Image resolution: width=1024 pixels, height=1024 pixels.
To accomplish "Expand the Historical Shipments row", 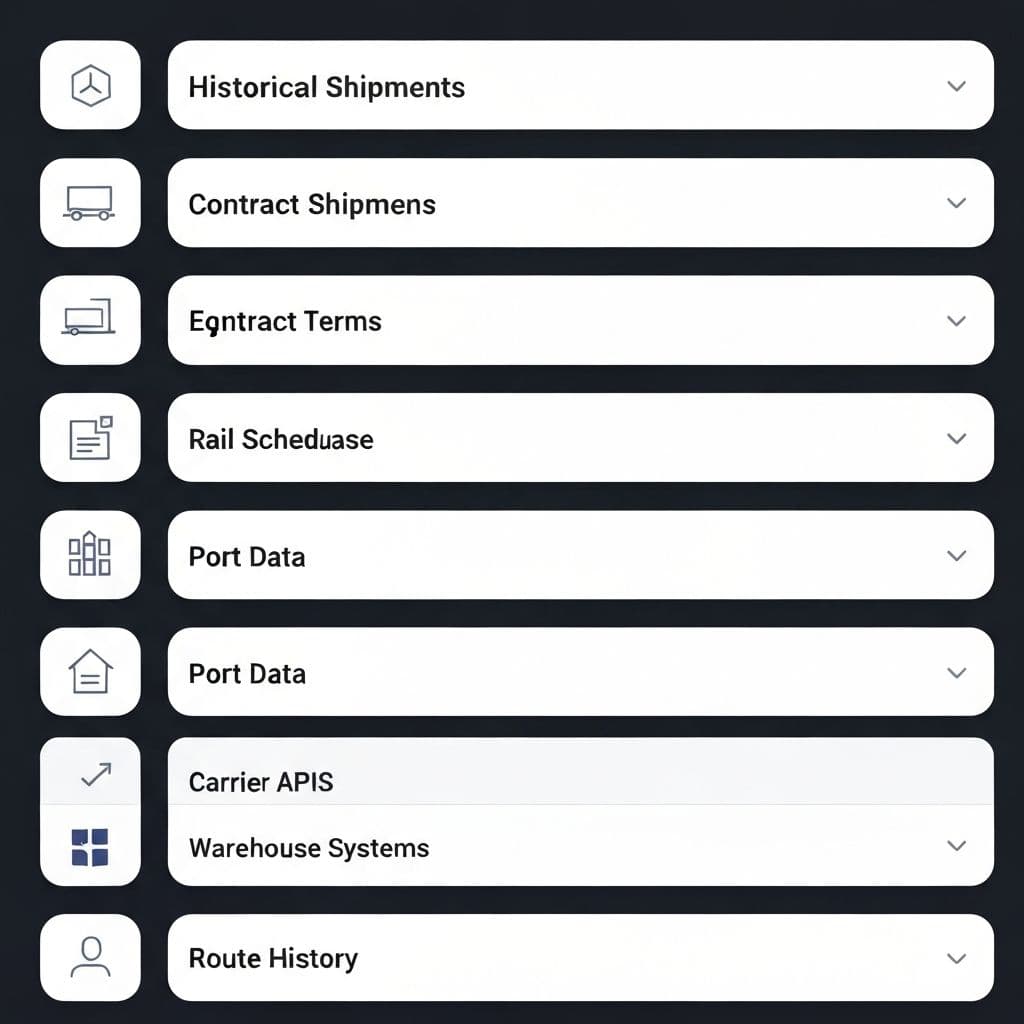I will tap(956, 86).
